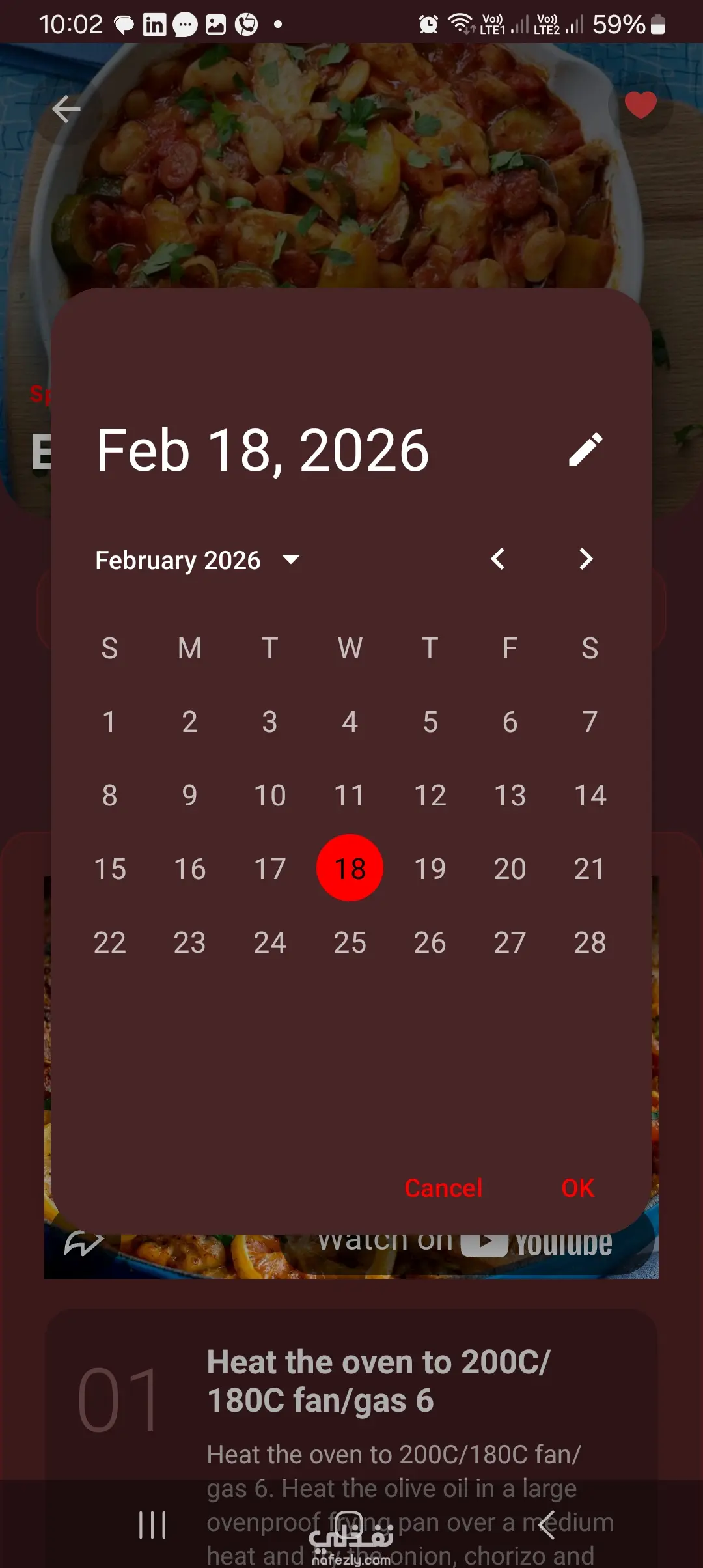Cancel the date picker dialog

443,1188
